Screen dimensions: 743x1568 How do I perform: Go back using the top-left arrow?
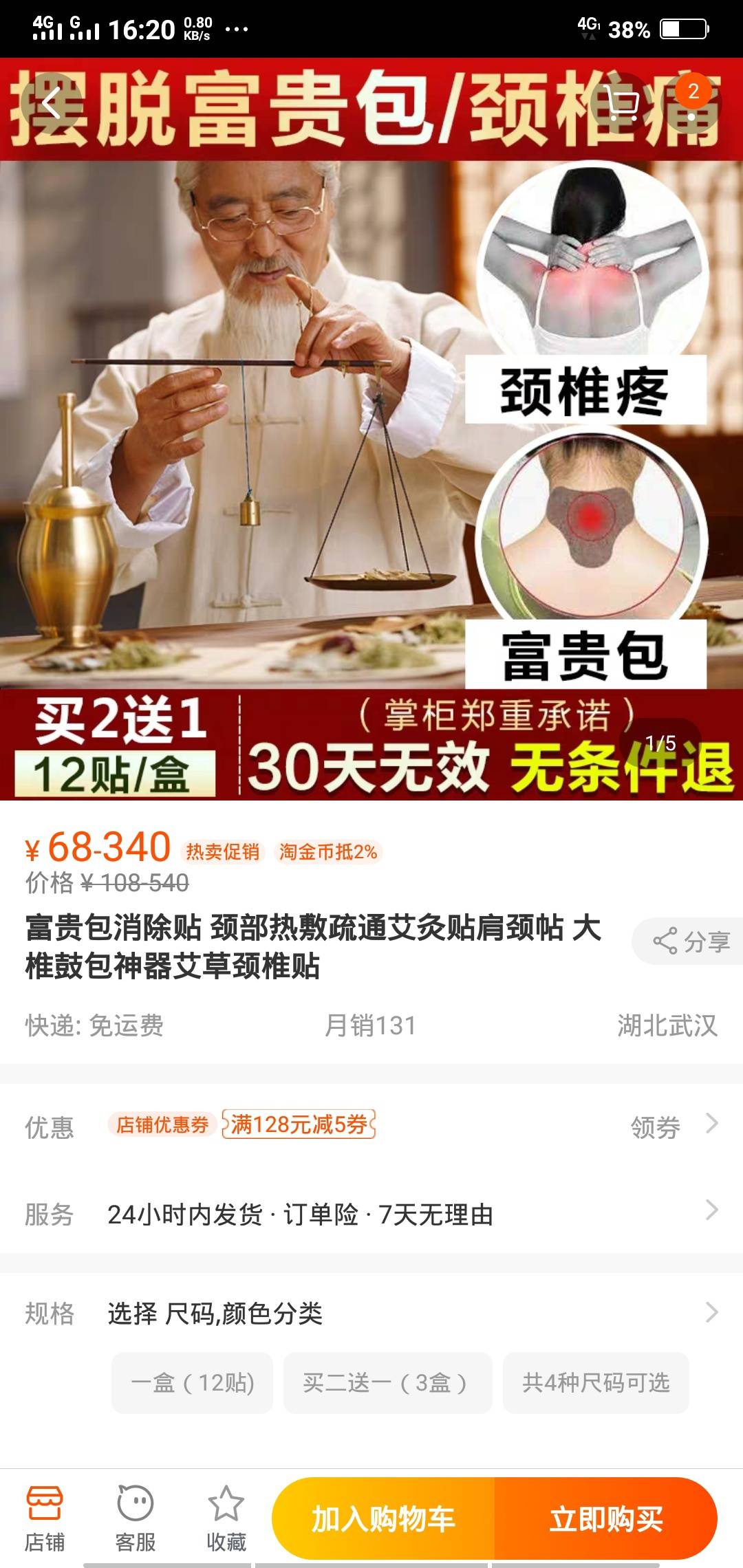pyautogui.click(x=52, y=104)
